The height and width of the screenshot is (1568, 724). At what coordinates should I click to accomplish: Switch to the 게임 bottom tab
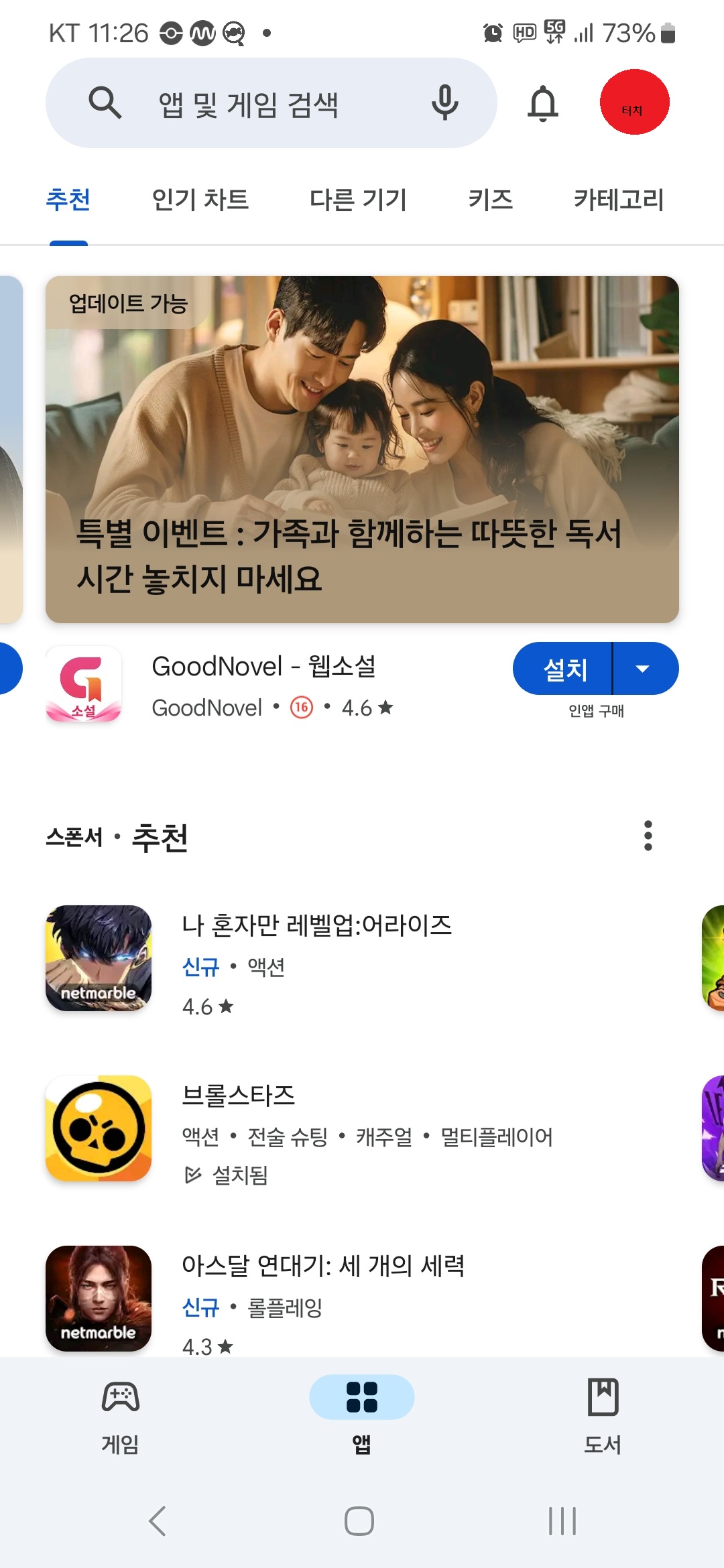coord(121,1417)
